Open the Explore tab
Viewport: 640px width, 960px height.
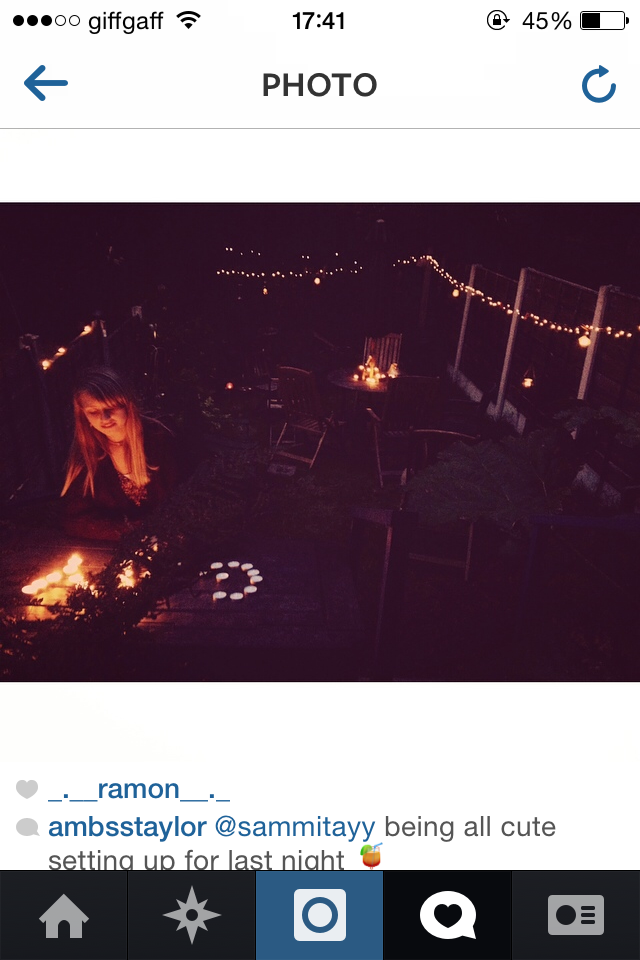[191, 915]
